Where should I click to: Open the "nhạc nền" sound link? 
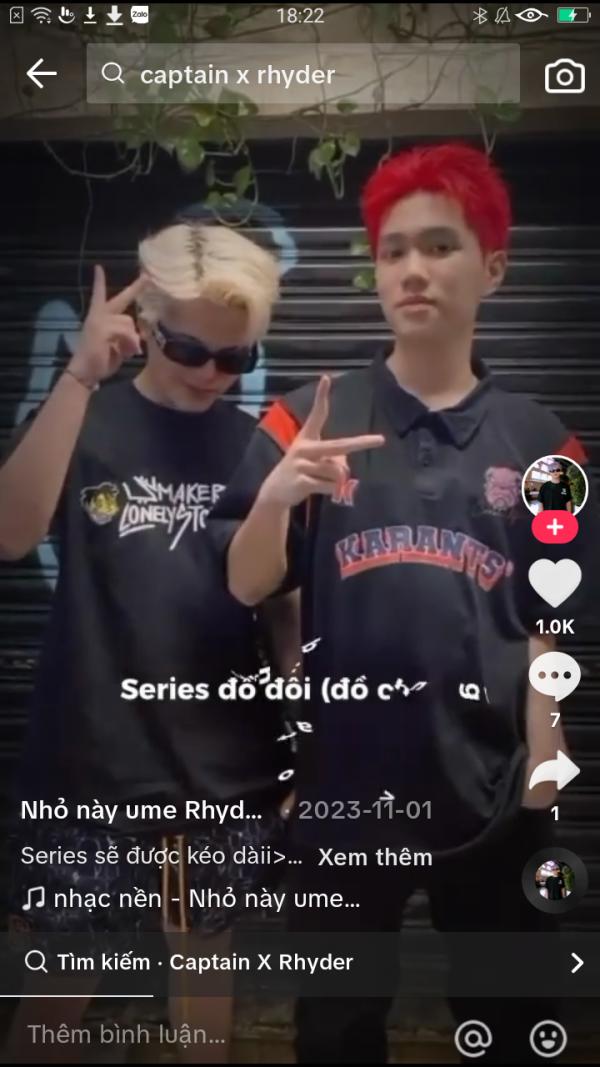pyautogui.click(x=190, y=899)
